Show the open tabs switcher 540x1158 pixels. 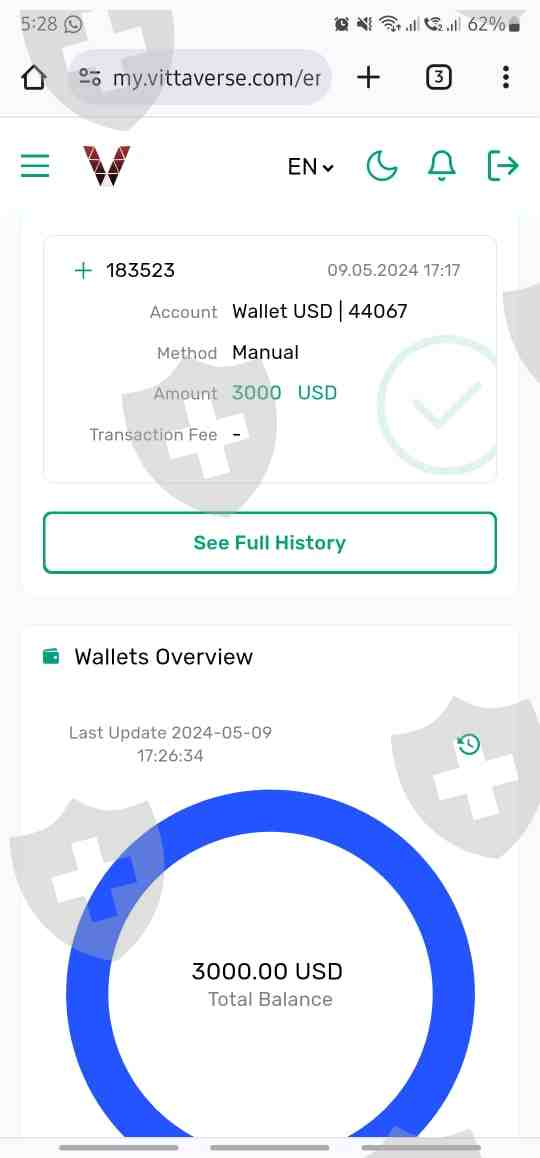pyautogui.click(x=439, y=77)
